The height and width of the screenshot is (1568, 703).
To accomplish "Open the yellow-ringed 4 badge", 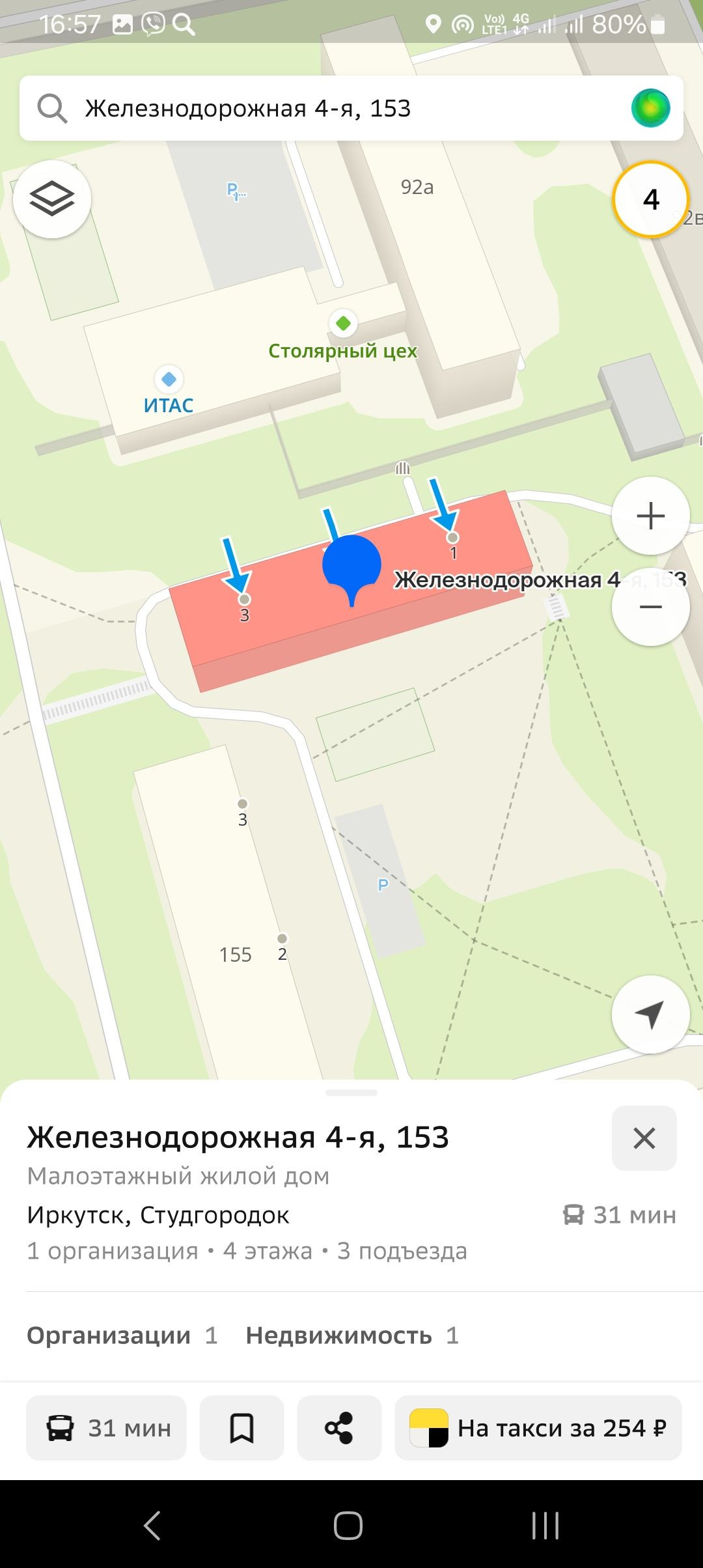I will 650,199.
